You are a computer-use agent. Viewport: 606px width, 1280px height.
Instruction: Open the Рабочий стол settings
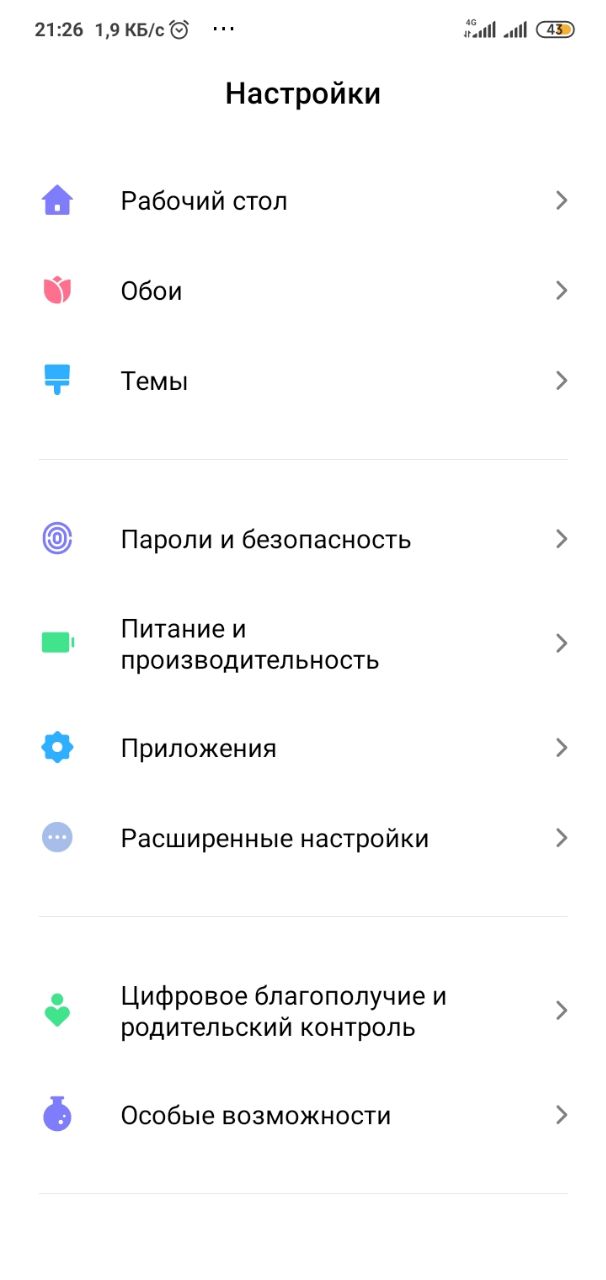pos(303,201)
